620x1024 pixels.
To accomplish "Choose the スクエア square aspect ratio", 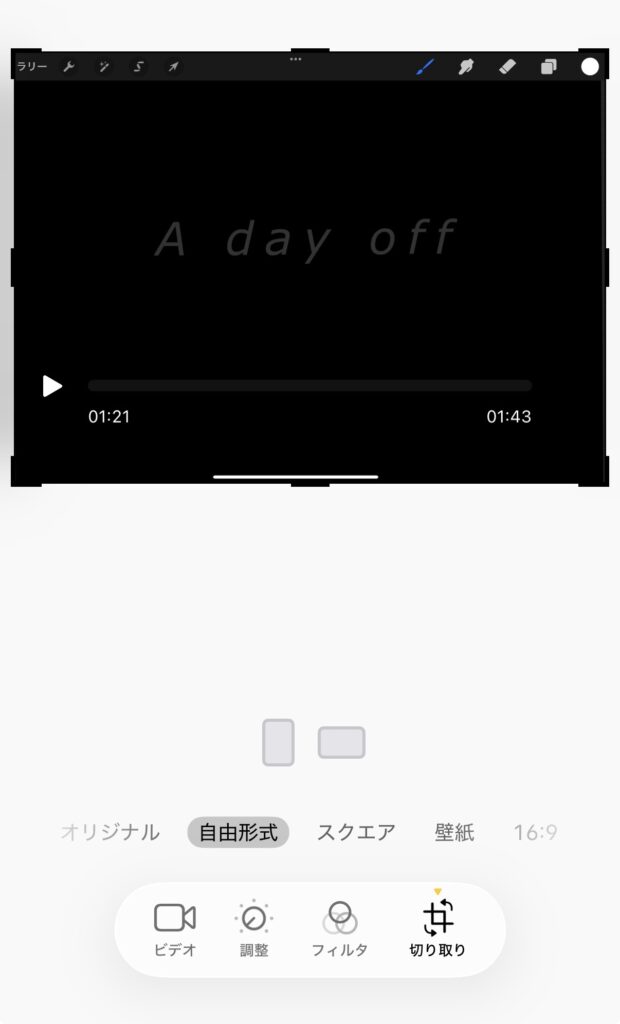I will (x=356, y=832).
